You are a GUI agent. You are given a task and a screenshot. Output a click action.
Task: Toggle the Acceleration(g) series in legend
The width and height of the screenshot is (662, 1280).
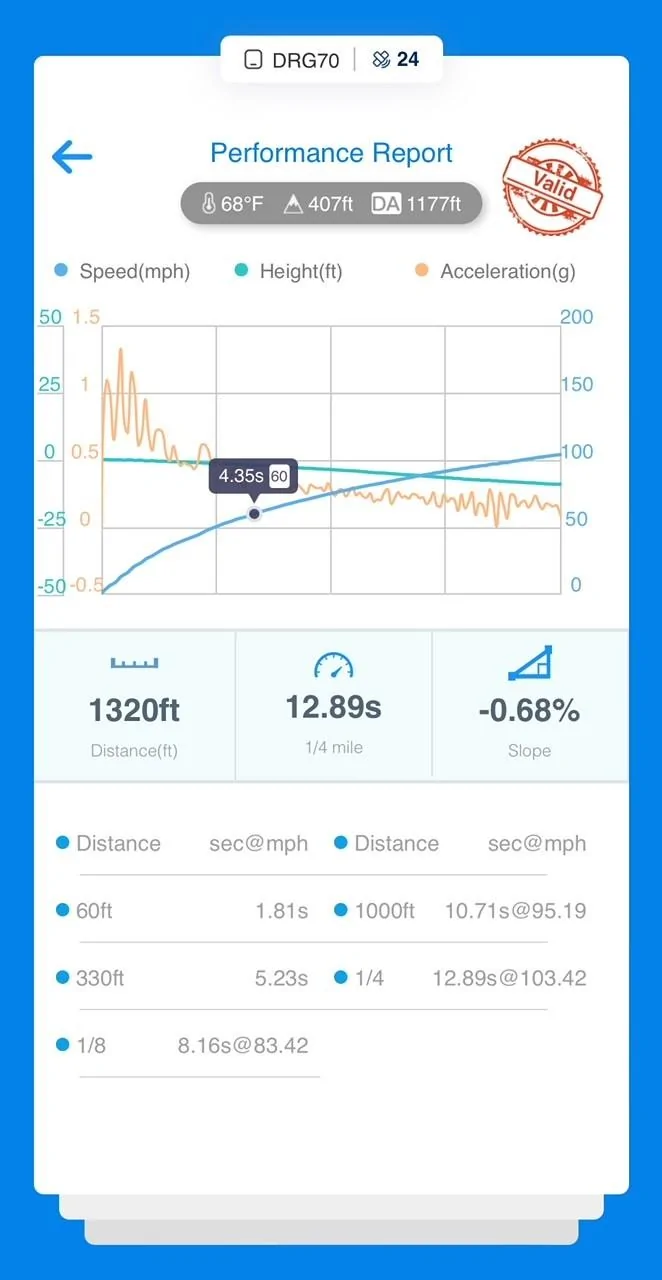tap(494, 271)
